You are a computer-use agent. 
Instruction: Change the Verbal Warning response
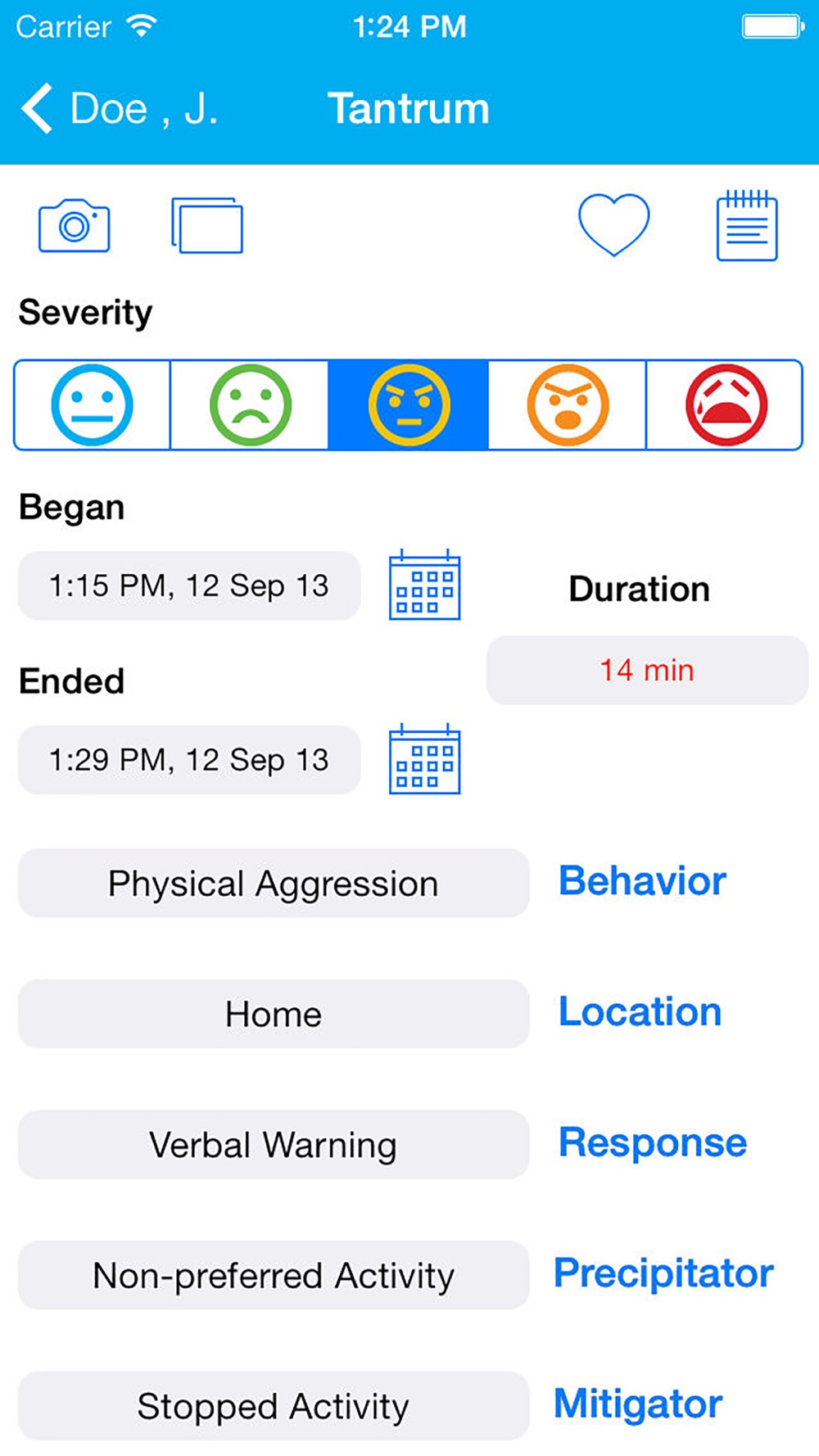(x=274, y=1144)
